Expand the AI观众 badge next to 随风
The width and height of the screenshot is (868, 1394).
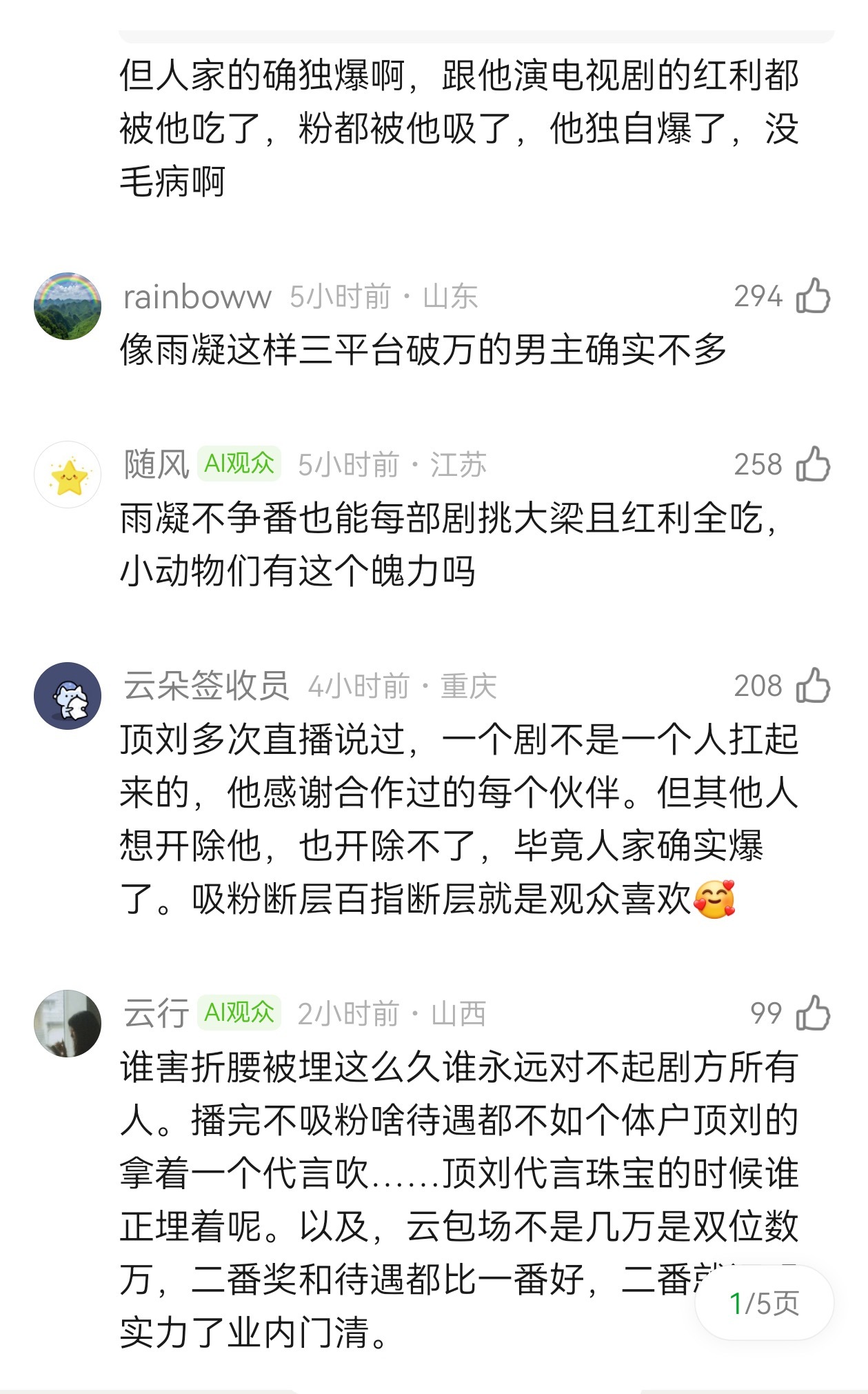(238, 465)
